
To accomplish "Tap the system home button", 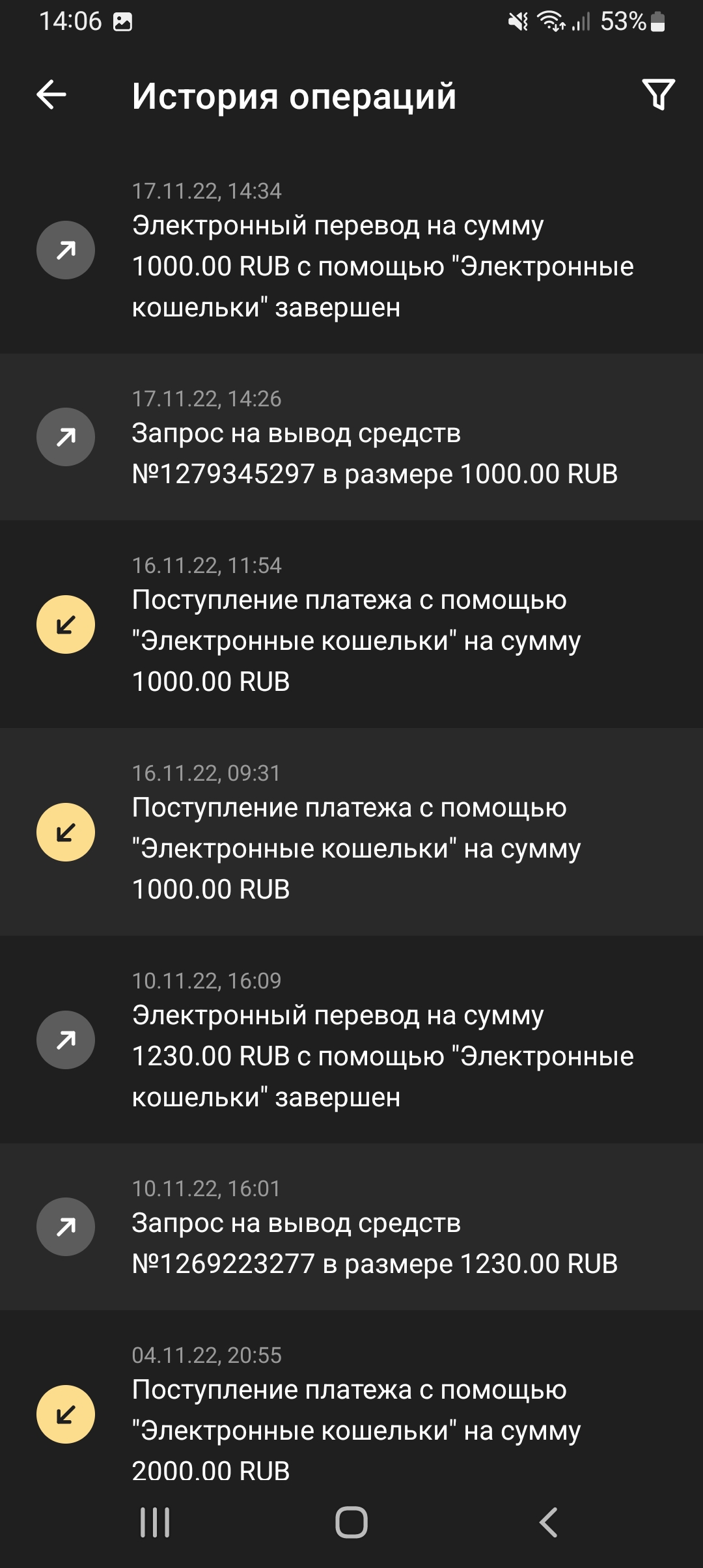I will pyautogui.click(x=351, y=1522).
